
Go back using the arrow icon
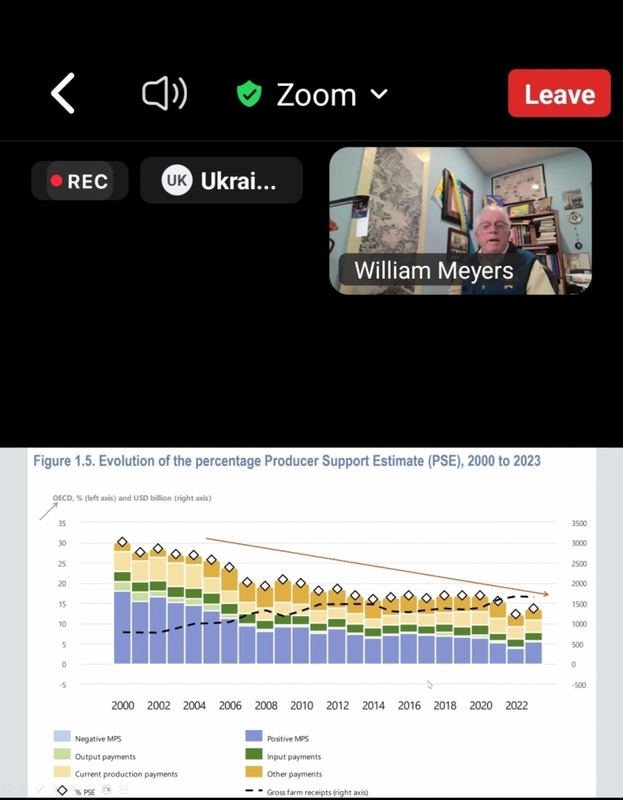click(x=63, y=94)
